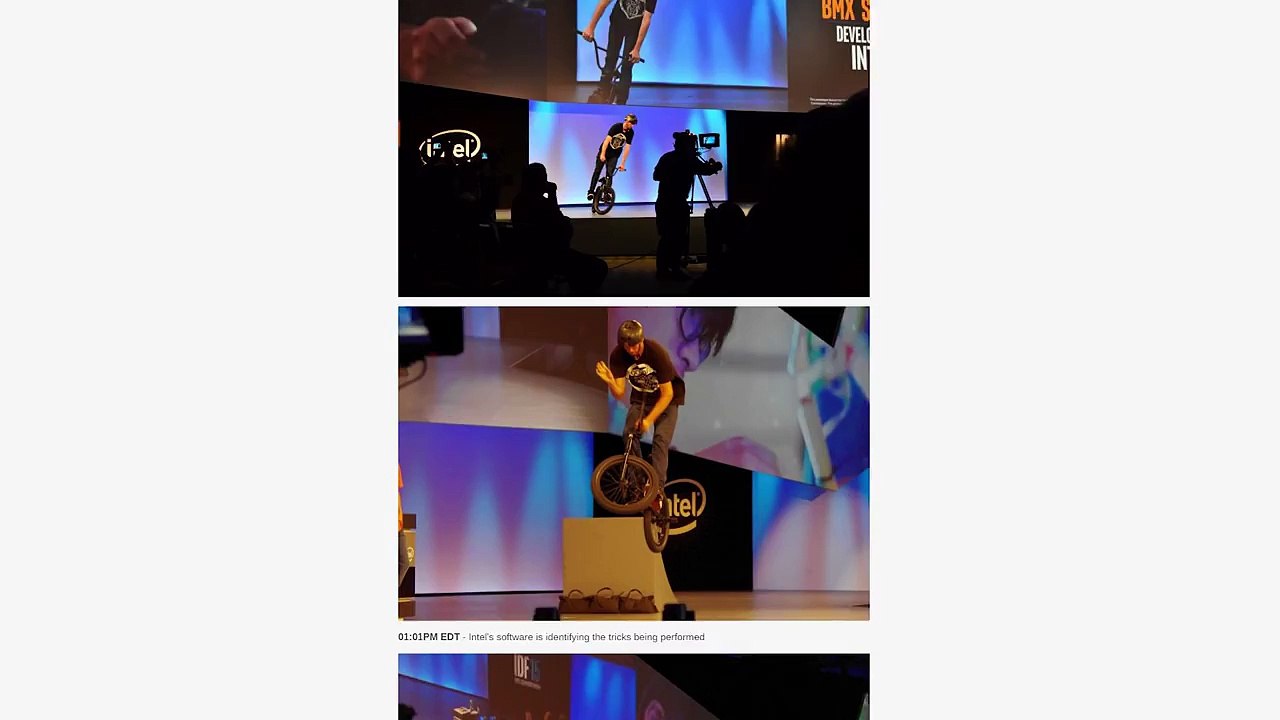1280x720 pixels.
Task: Open the photo with cameraman filming stage
Action: tap(633, 150)
